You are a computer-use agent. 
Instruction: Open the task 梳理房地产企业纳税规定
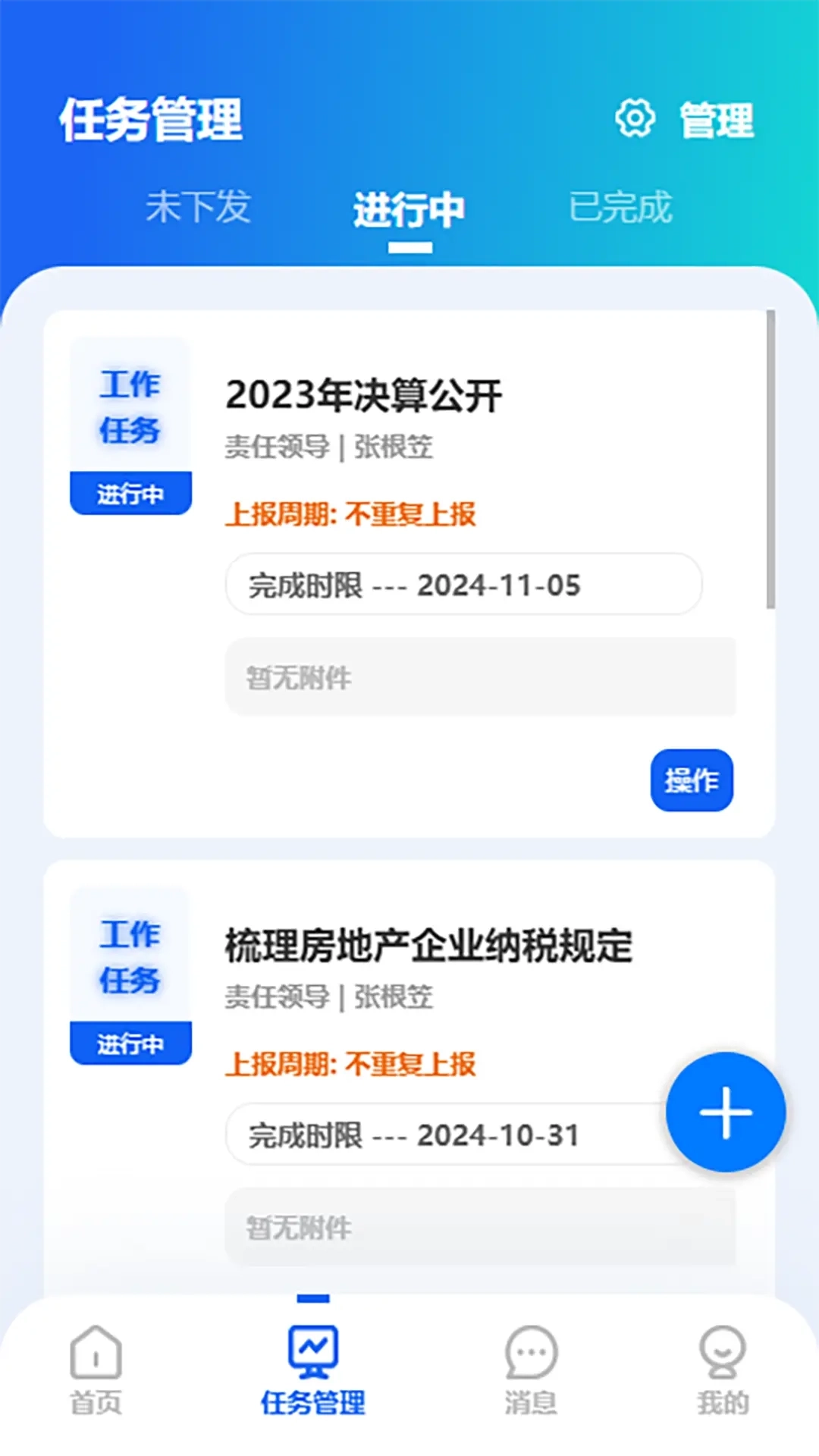430,944
